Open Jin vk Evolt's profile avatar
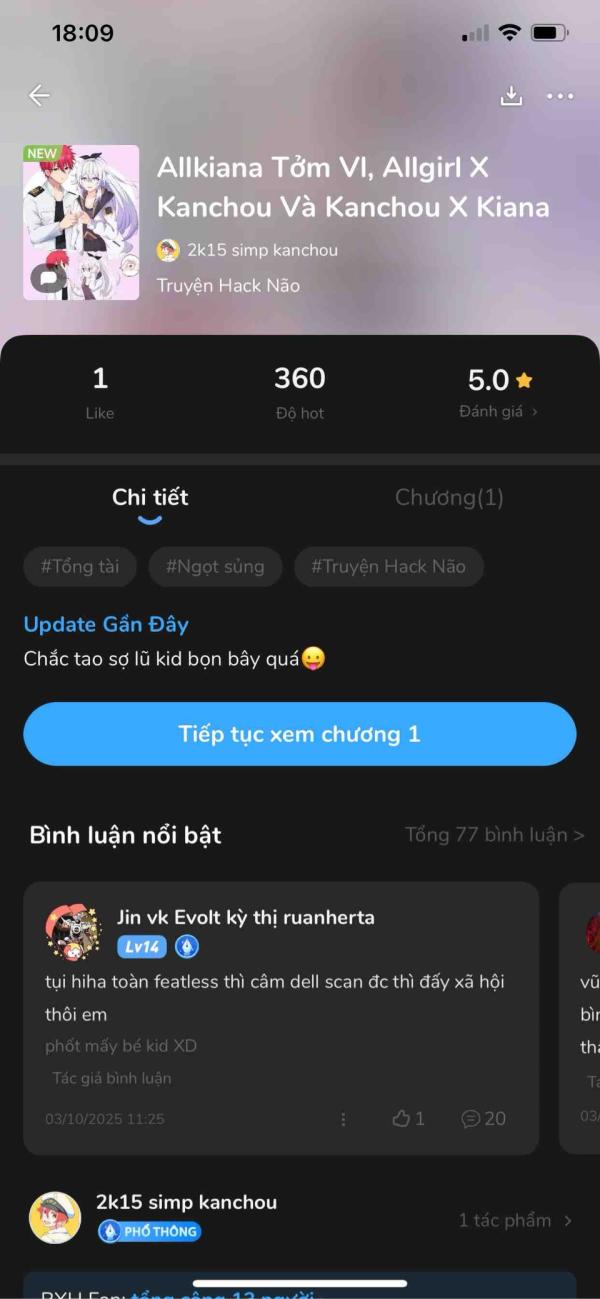This screenshot has width=600, height=1299. pos(73,932)
